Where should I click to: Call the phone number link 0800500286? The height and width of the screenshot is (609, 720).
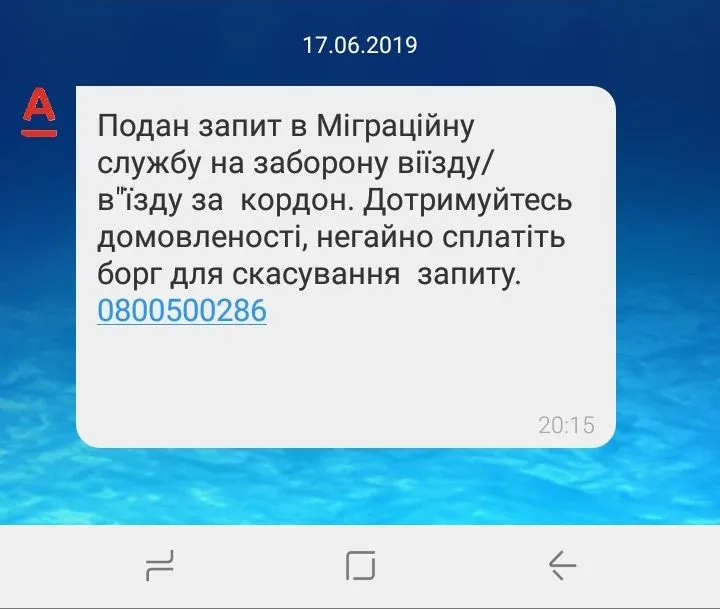182,311
